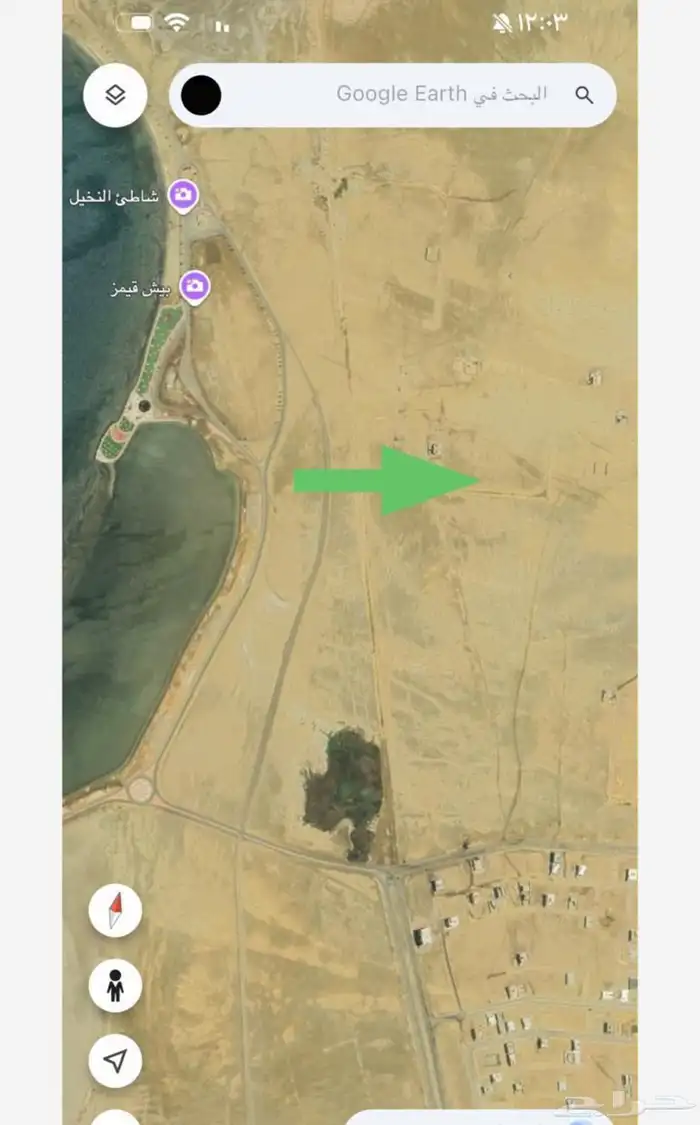Open the profile avatar in search bar

[201, 95]
